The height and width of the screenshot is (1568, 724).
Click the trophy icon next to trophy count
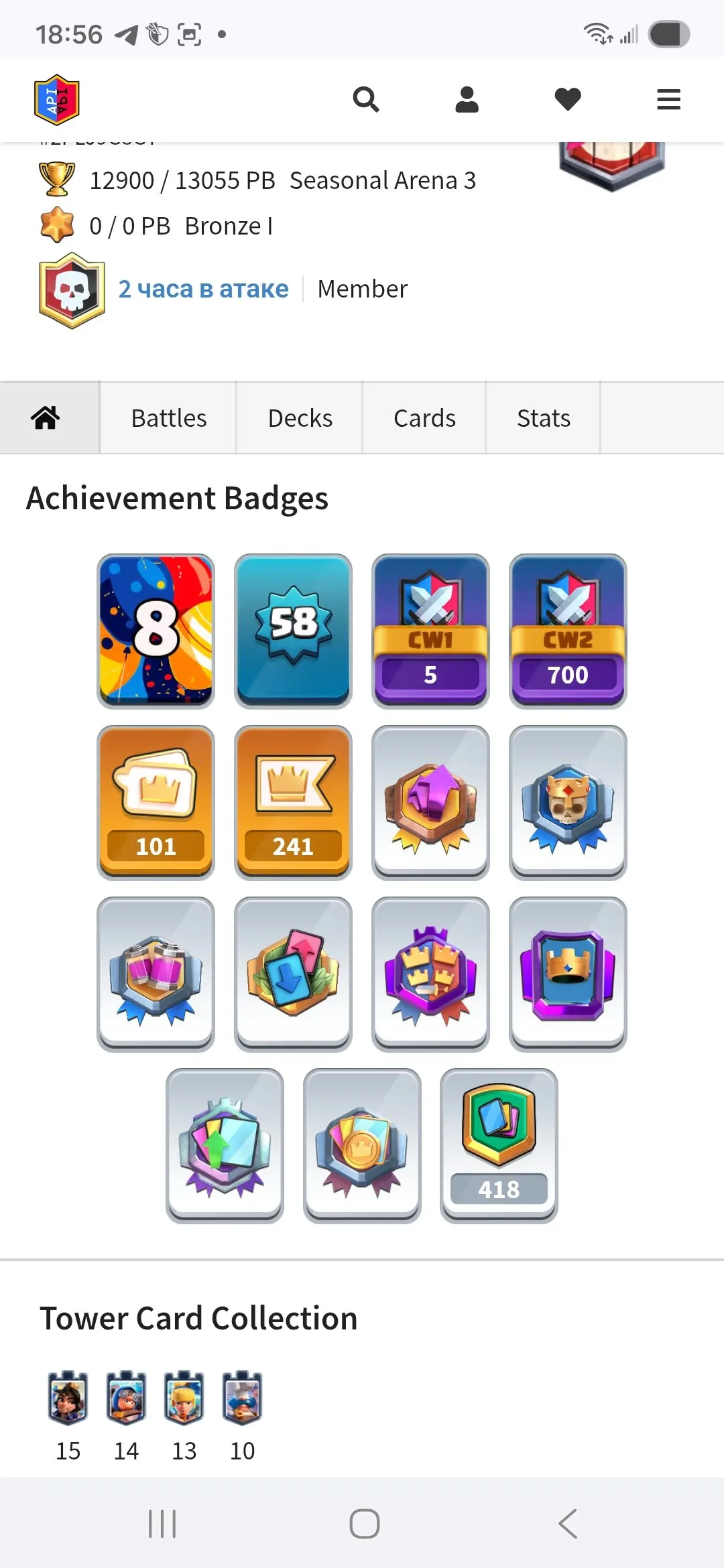57,180
